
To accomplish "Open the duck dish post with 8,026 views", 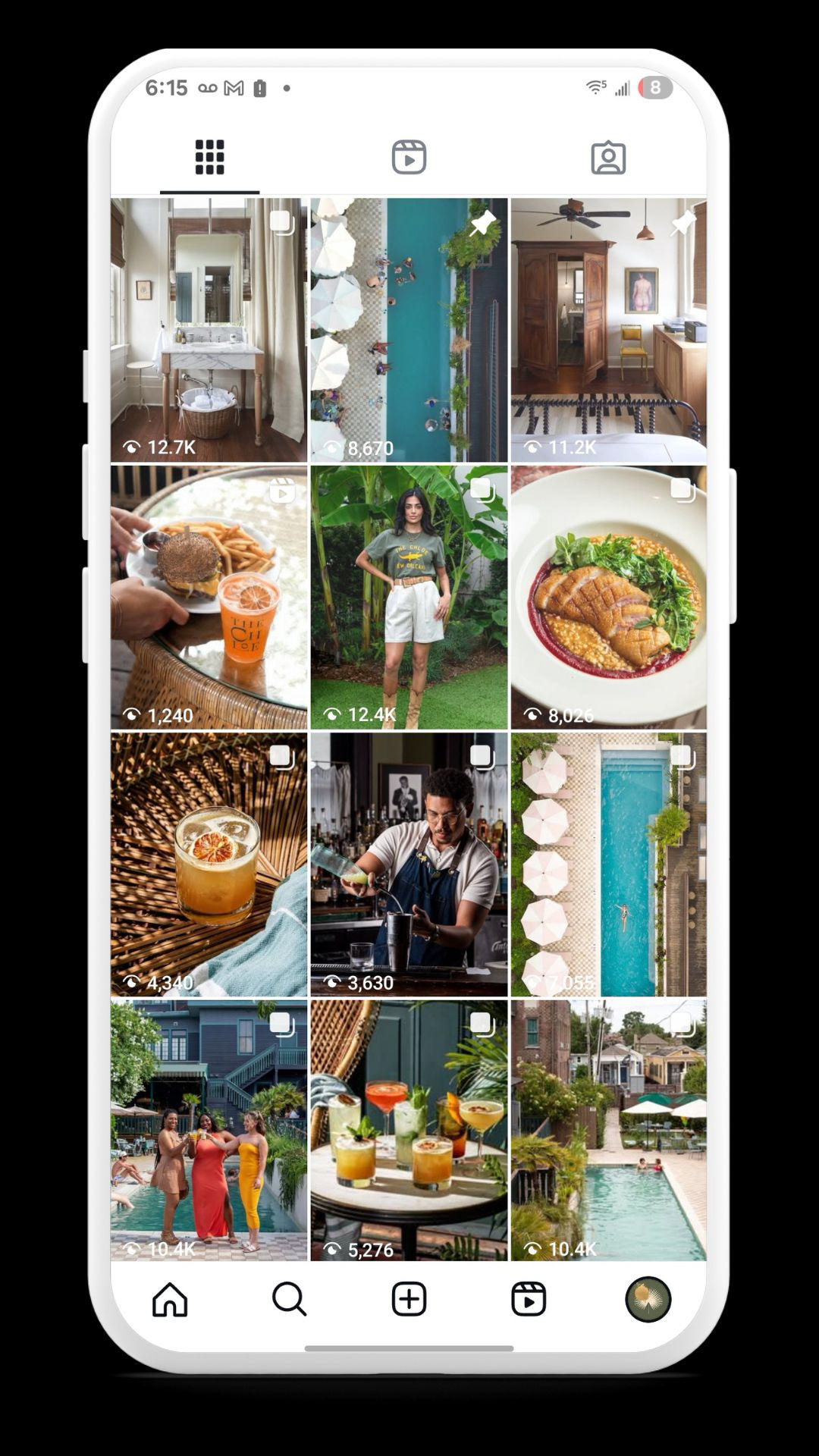I will point(609,598).
